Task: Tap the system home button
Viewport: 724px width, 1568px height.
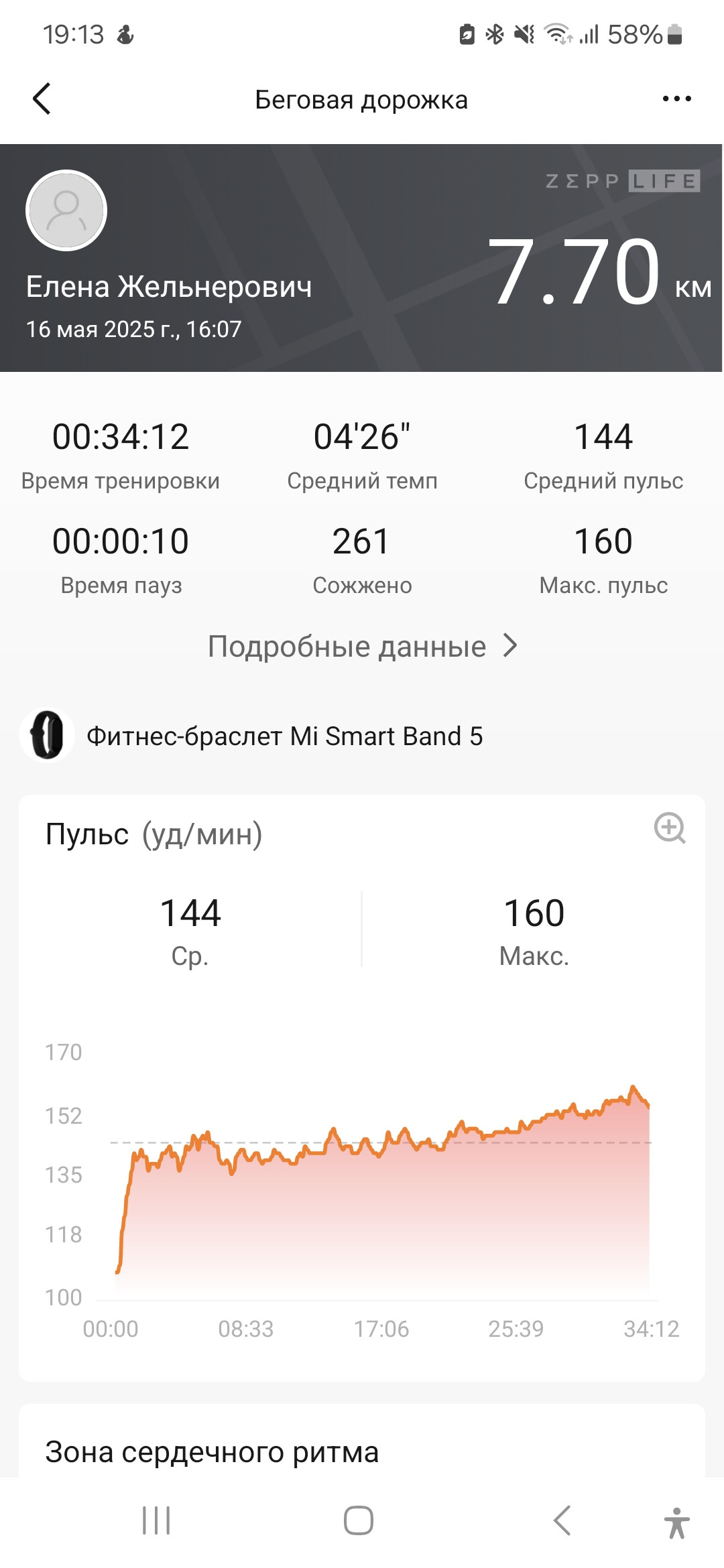Action: [359, 1520]
